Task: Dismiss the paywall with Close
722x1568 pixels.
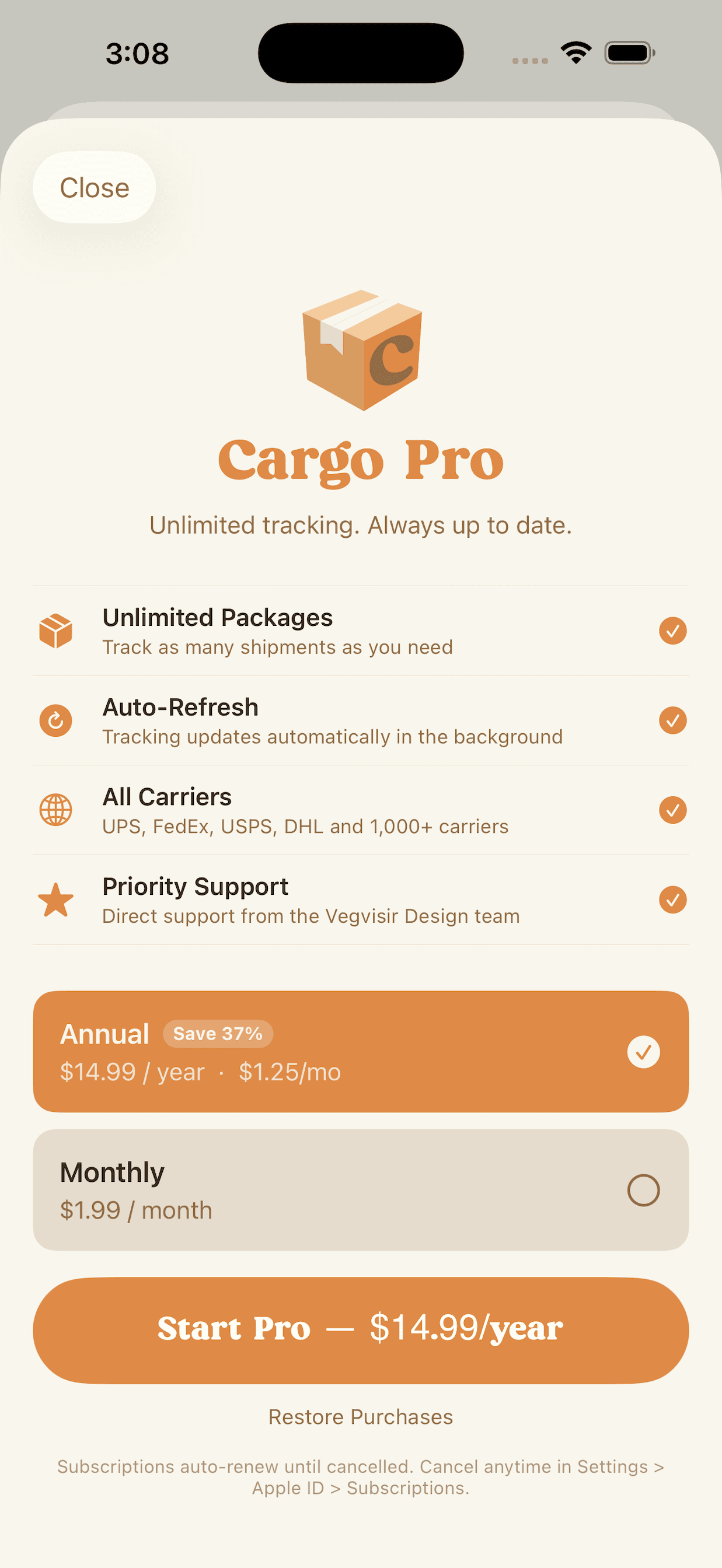Action: [x=94, y=187]
